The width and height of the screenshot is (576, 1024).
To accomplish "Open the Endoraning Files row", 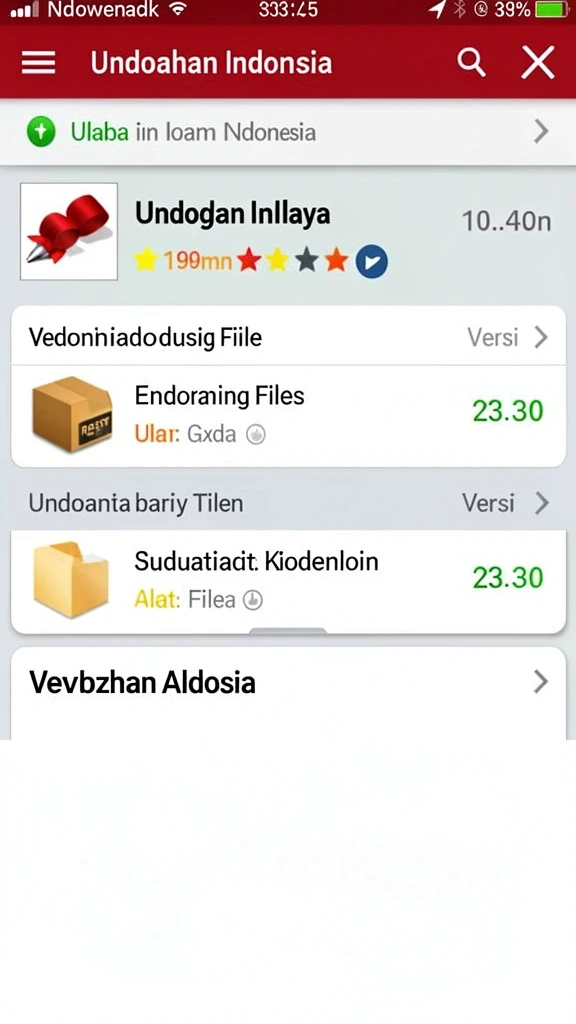I will click(x=288, y=415).
